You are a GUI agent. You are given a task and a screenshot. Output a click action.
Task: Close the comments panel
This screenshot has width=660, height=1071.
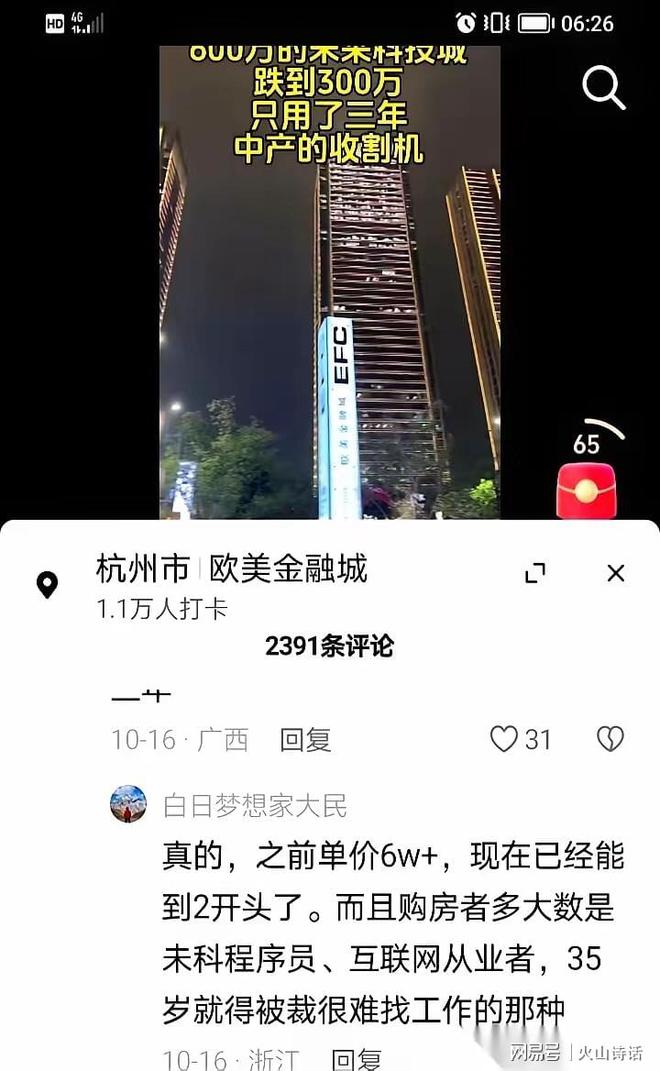point(615,573)
